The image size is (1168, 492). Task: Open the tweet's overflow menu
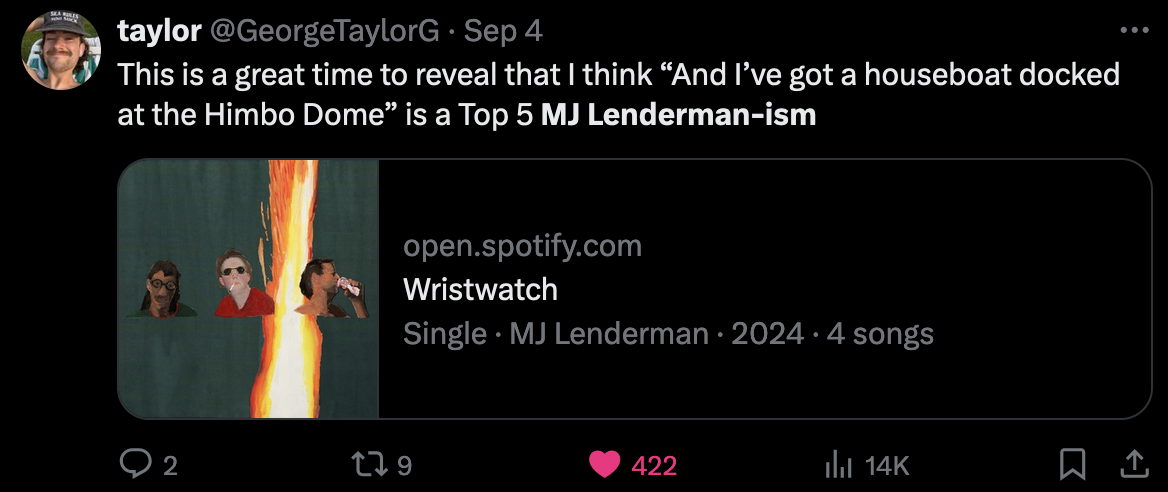point(1134,31)
